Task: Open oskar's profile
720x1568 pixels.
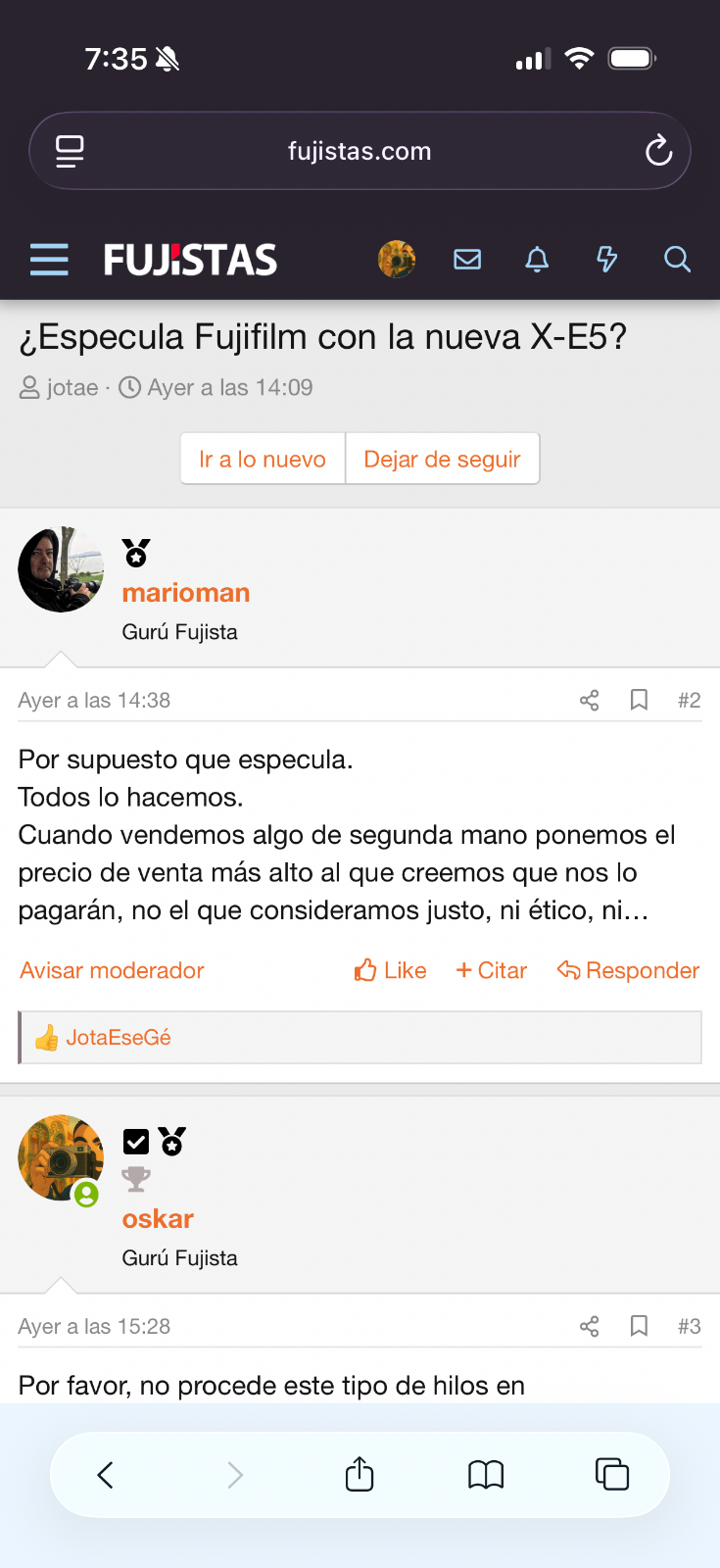Action: click(158, 1219)
